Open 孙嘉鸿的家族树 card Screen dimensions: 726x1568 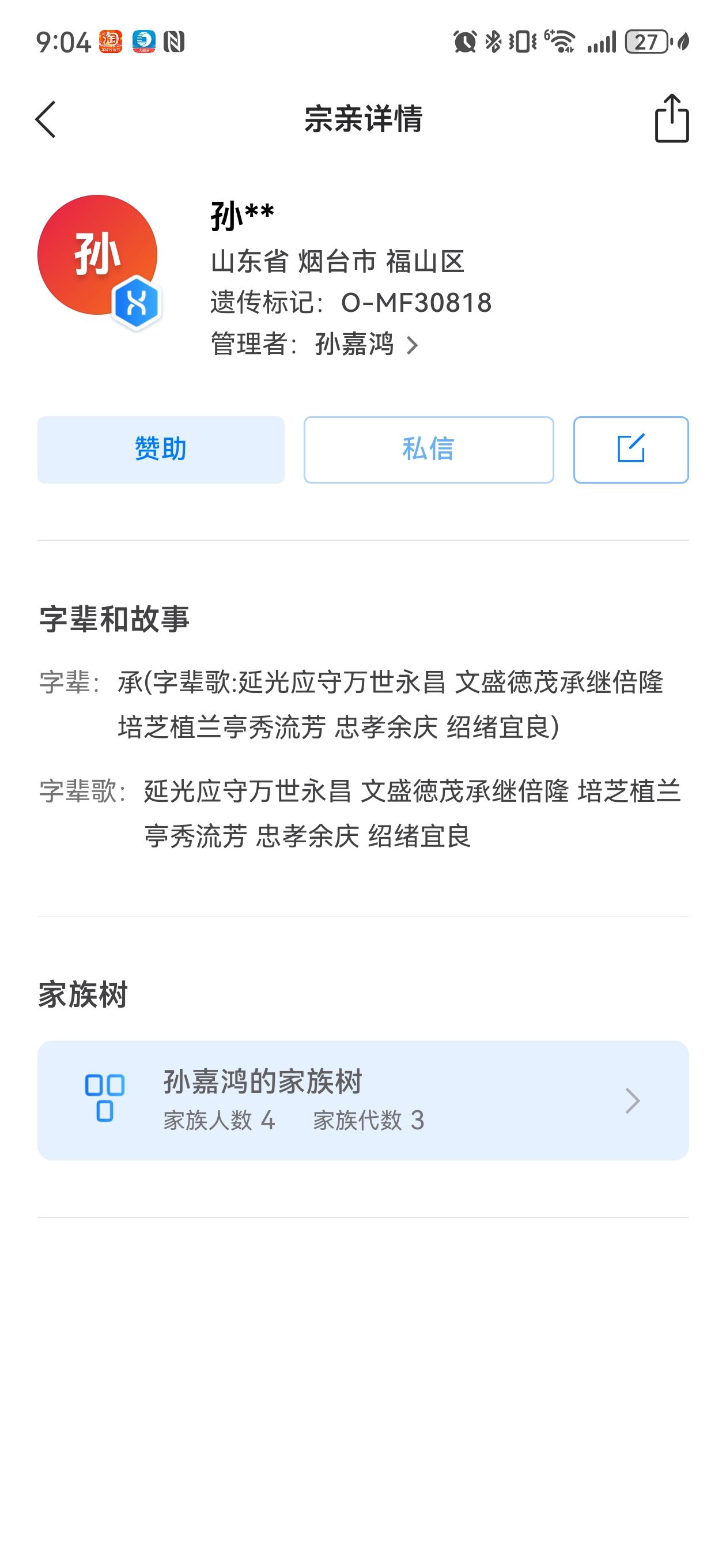tap(362, 1099)
